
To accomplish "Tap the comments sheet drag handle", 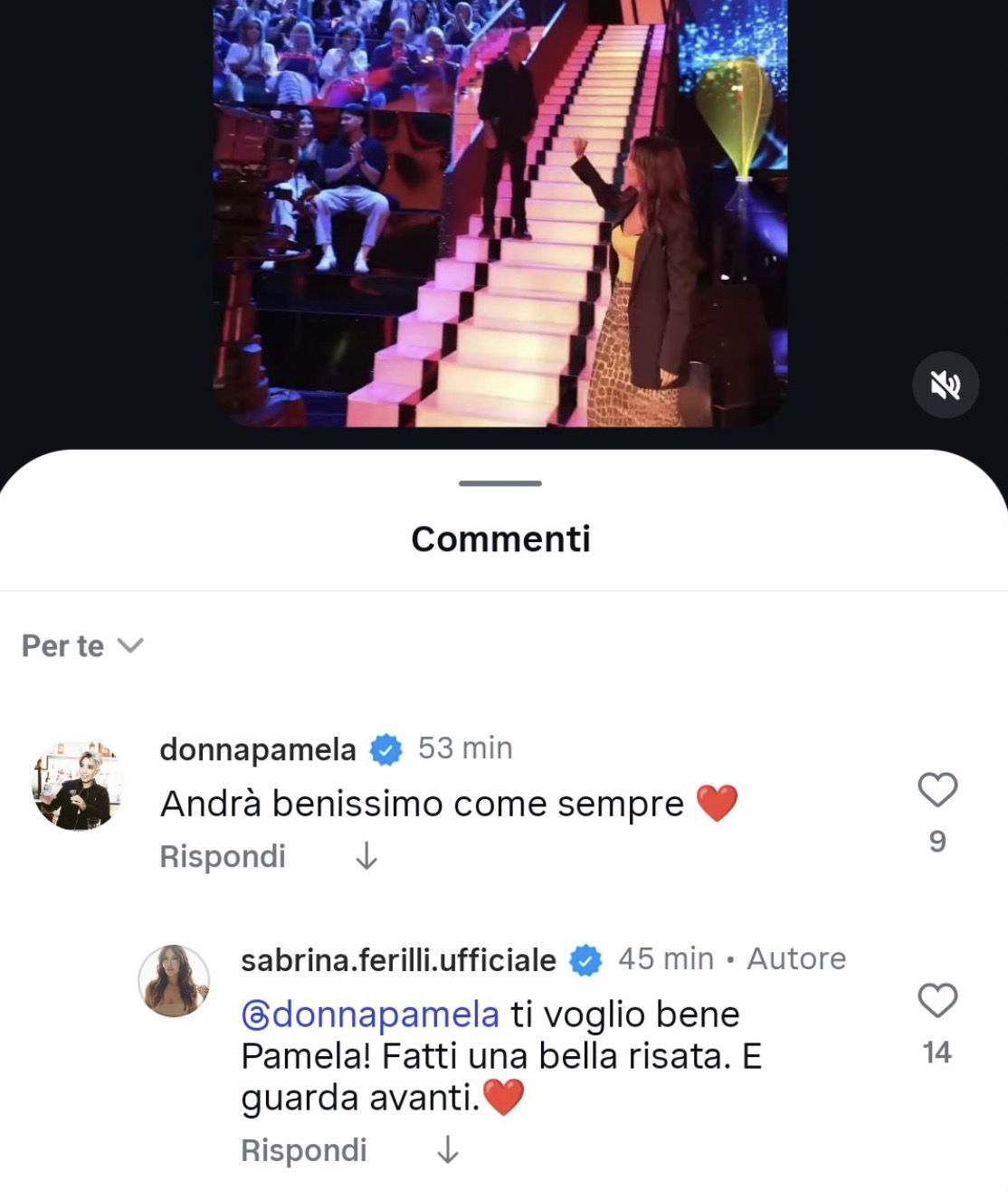I will (x=500, y=483).
